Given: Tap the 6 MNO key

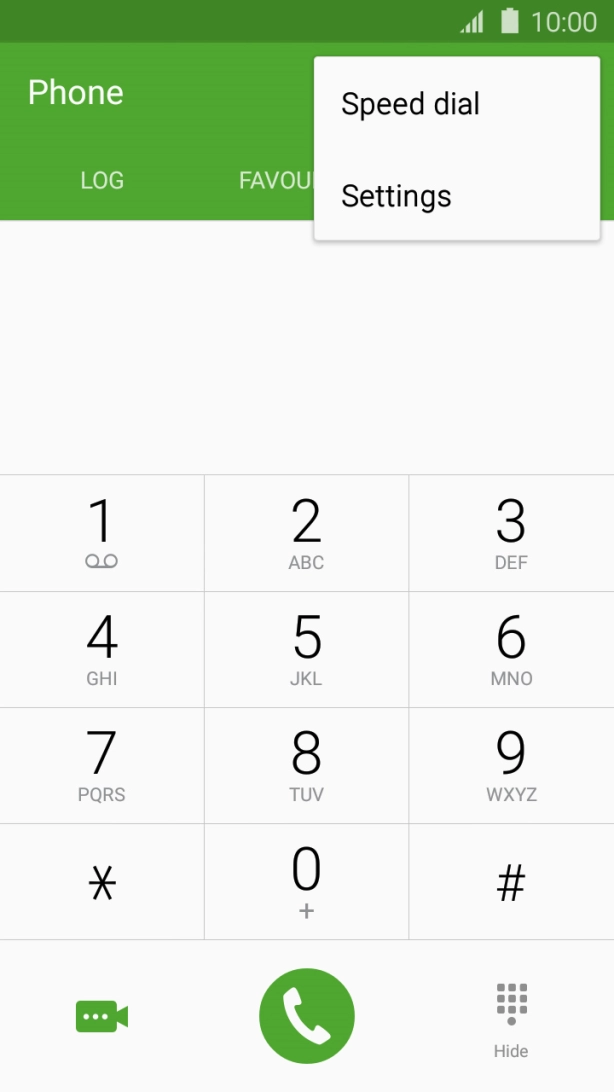Looking at the screenshot, I should (x=511, y=649).
